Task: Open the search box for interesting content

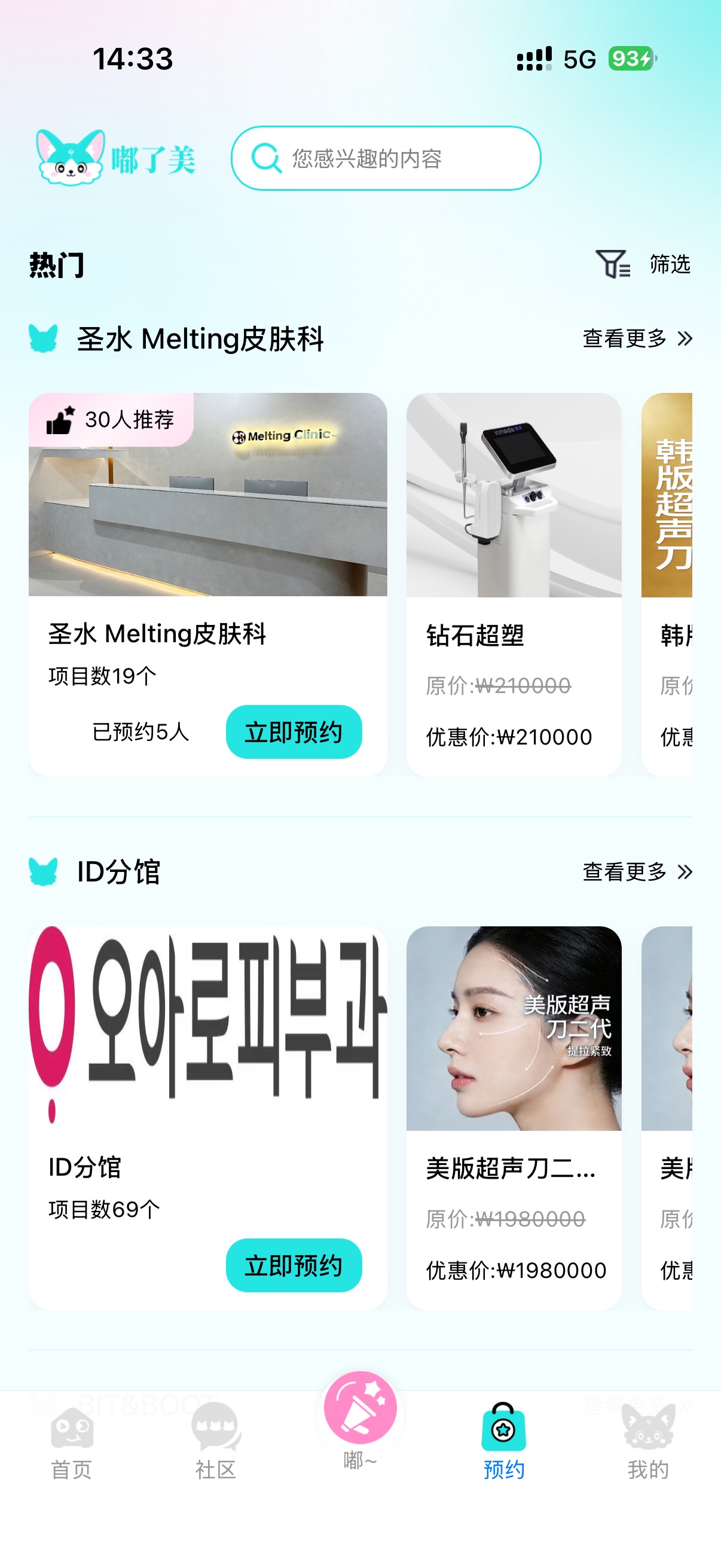Action: (386, 158)
